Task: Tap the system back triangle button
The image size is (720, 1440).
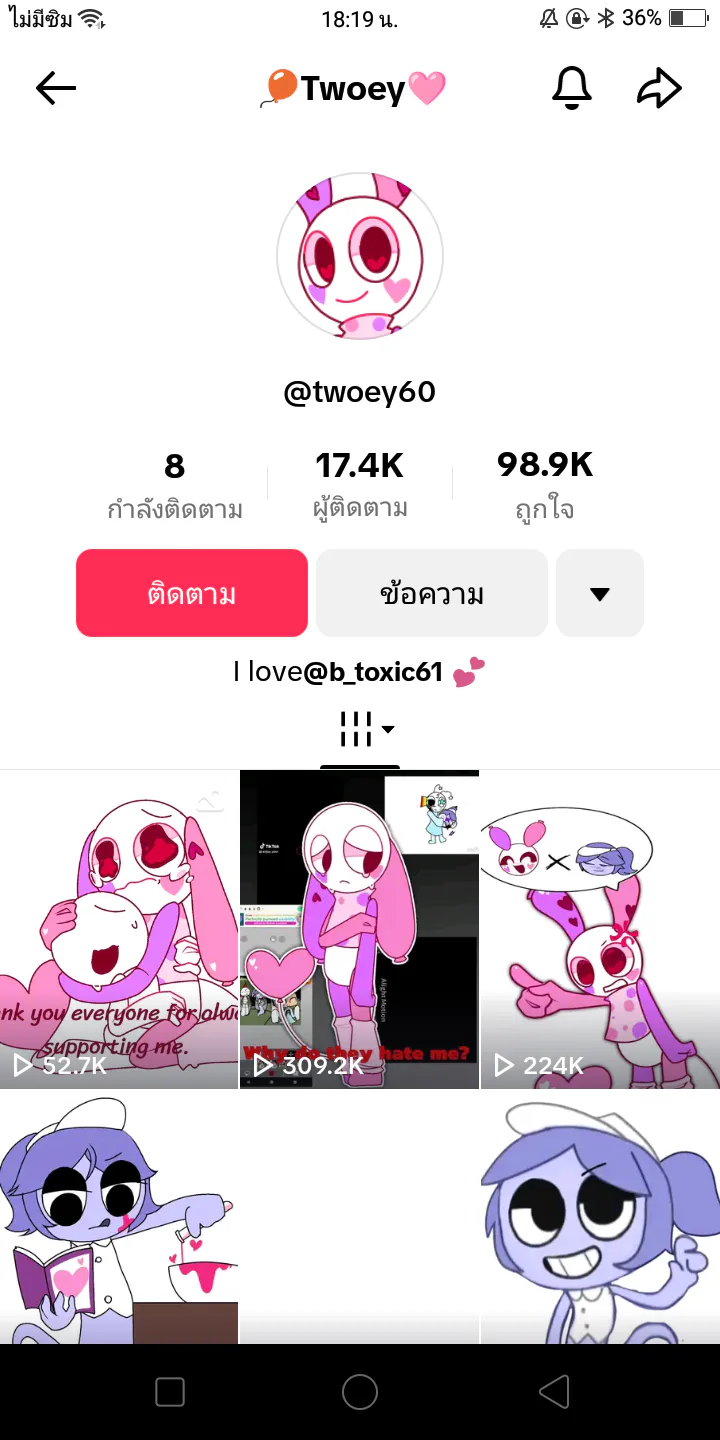Action: point(554,1392)
